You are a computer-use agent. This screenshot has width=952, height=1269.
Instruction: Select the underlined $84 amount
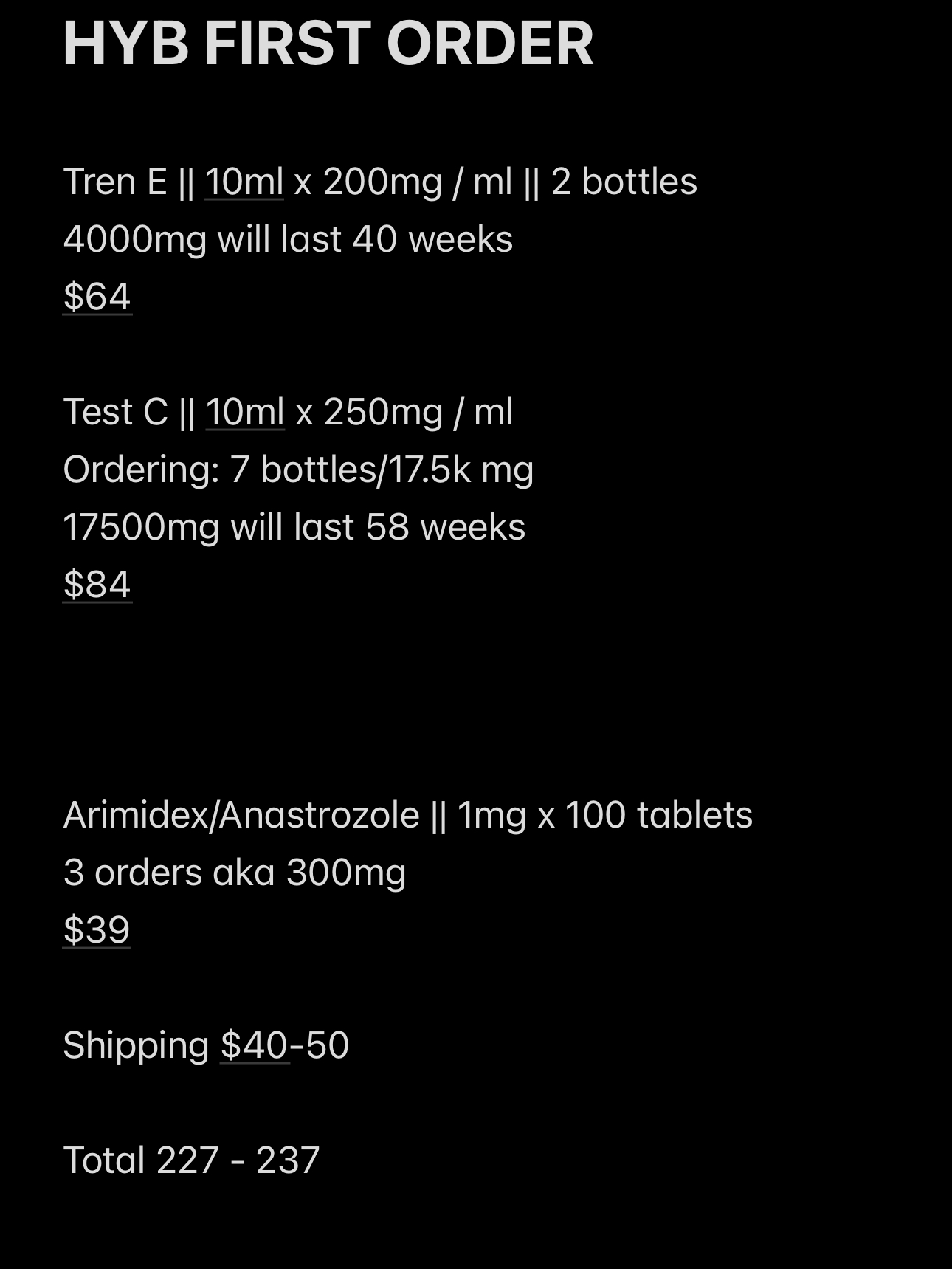click(97, 585)
